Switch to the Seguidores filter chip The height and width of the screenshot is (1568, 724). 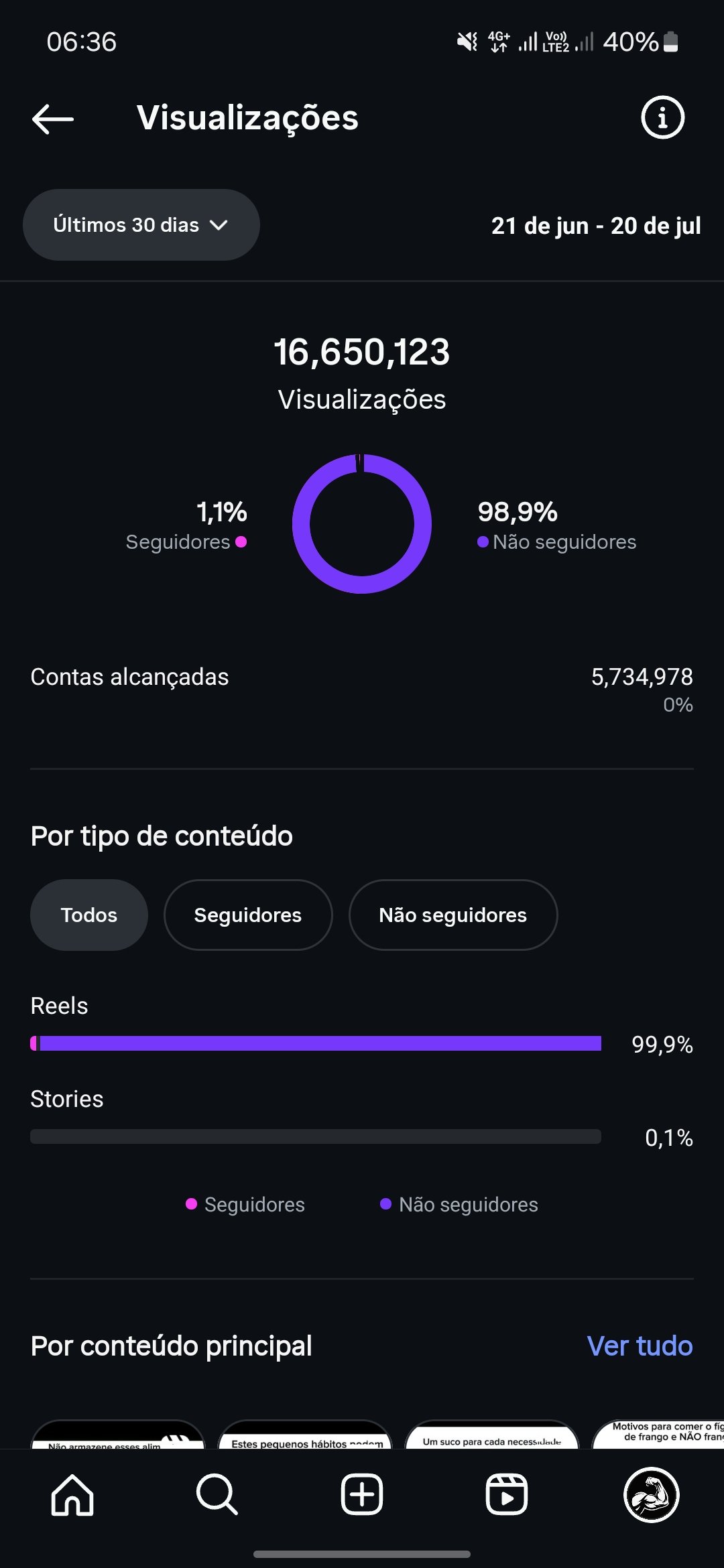pyautogui.click(x=248, y=915)
